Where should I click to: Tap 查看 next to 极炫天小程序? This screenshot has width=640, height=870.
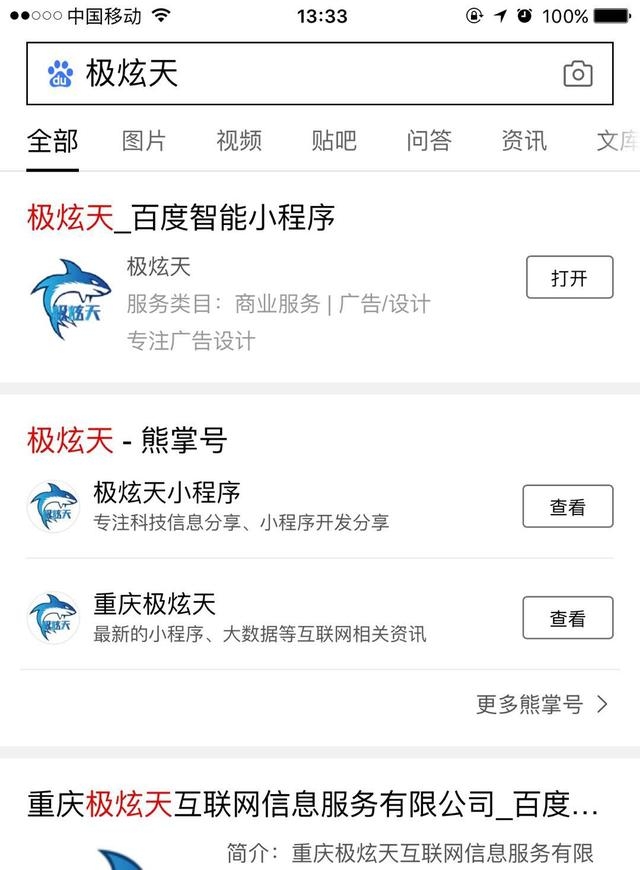click(567, 507)
